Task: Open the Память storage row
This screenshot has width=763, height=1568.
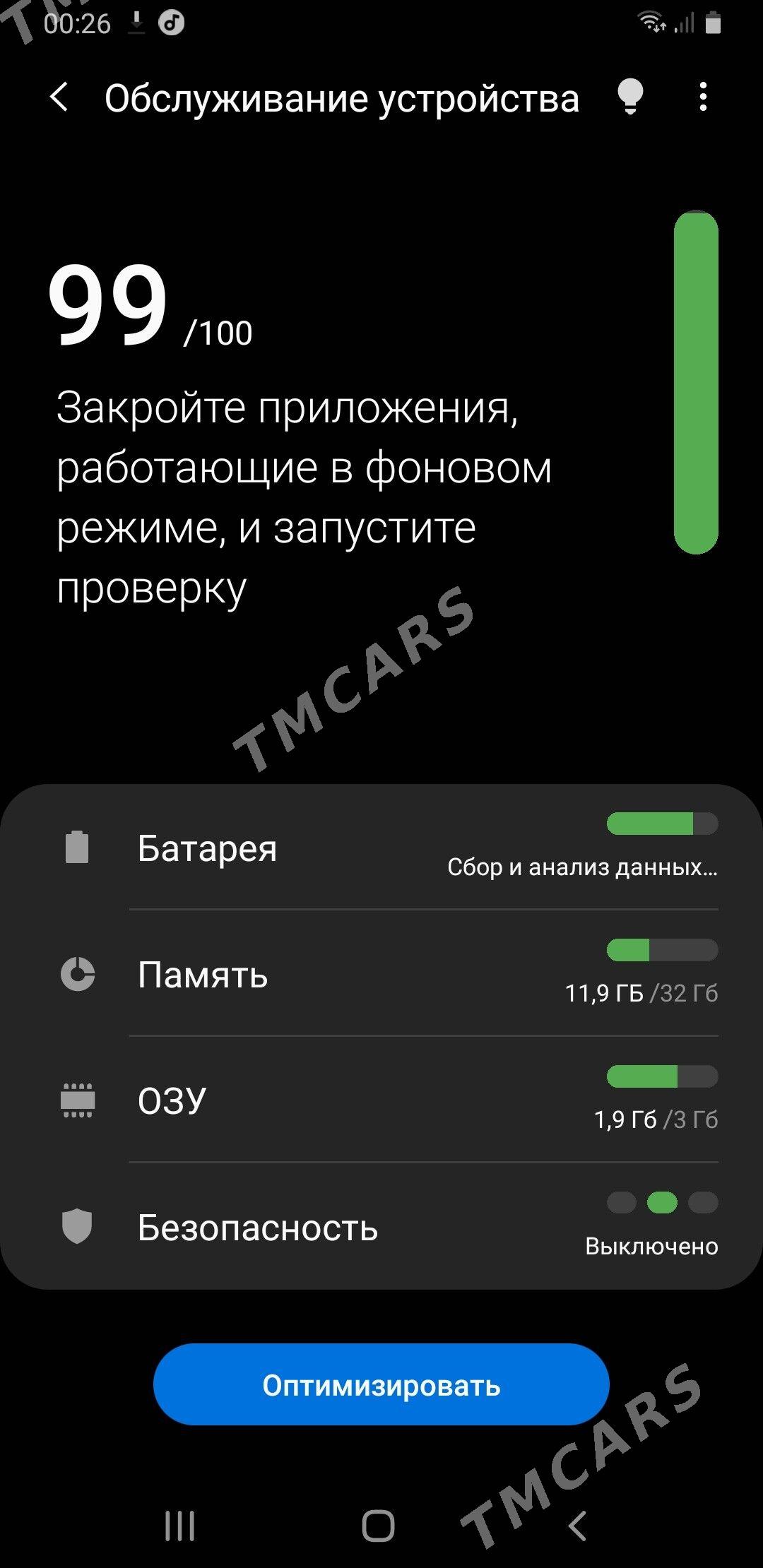Action: click(381, 975)
